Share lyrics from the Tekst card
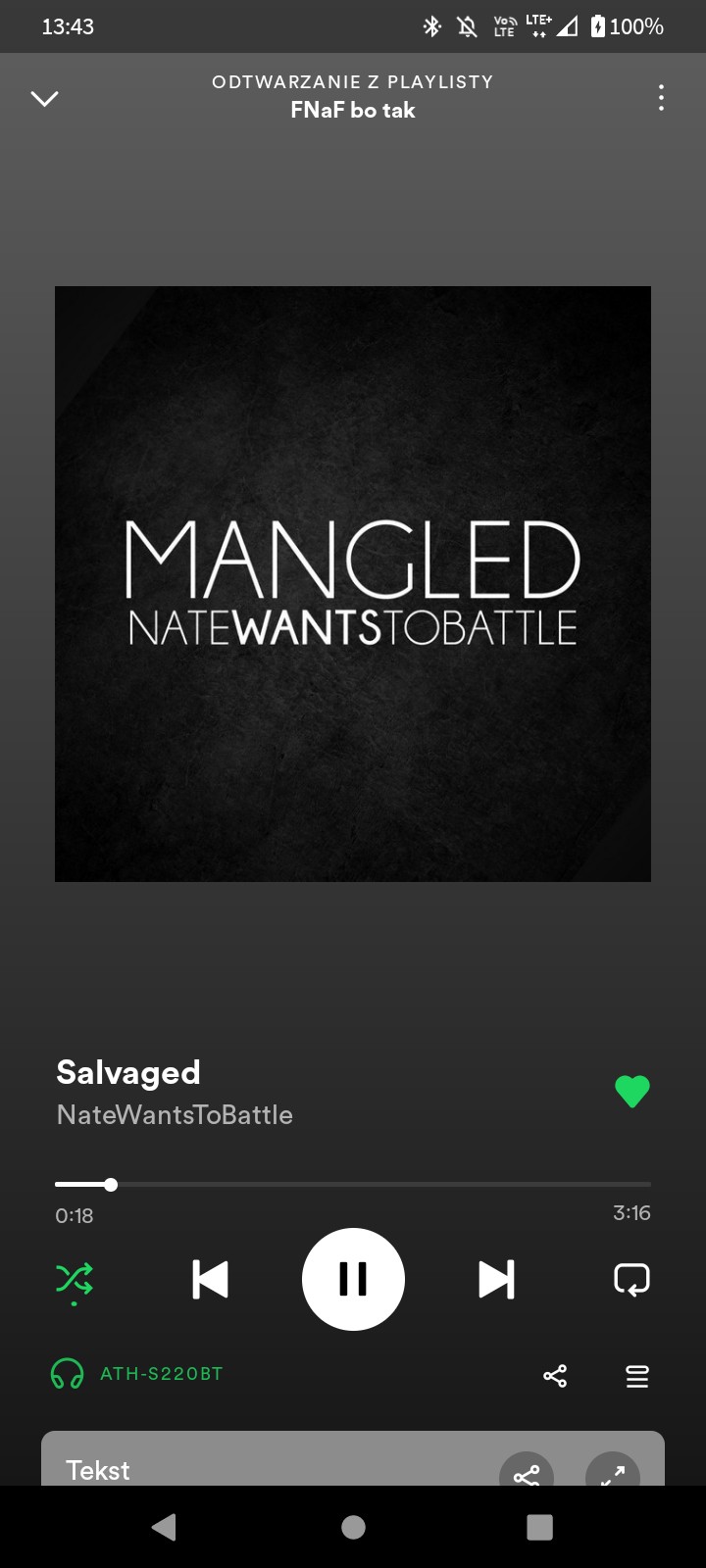 coord(527,1472)
